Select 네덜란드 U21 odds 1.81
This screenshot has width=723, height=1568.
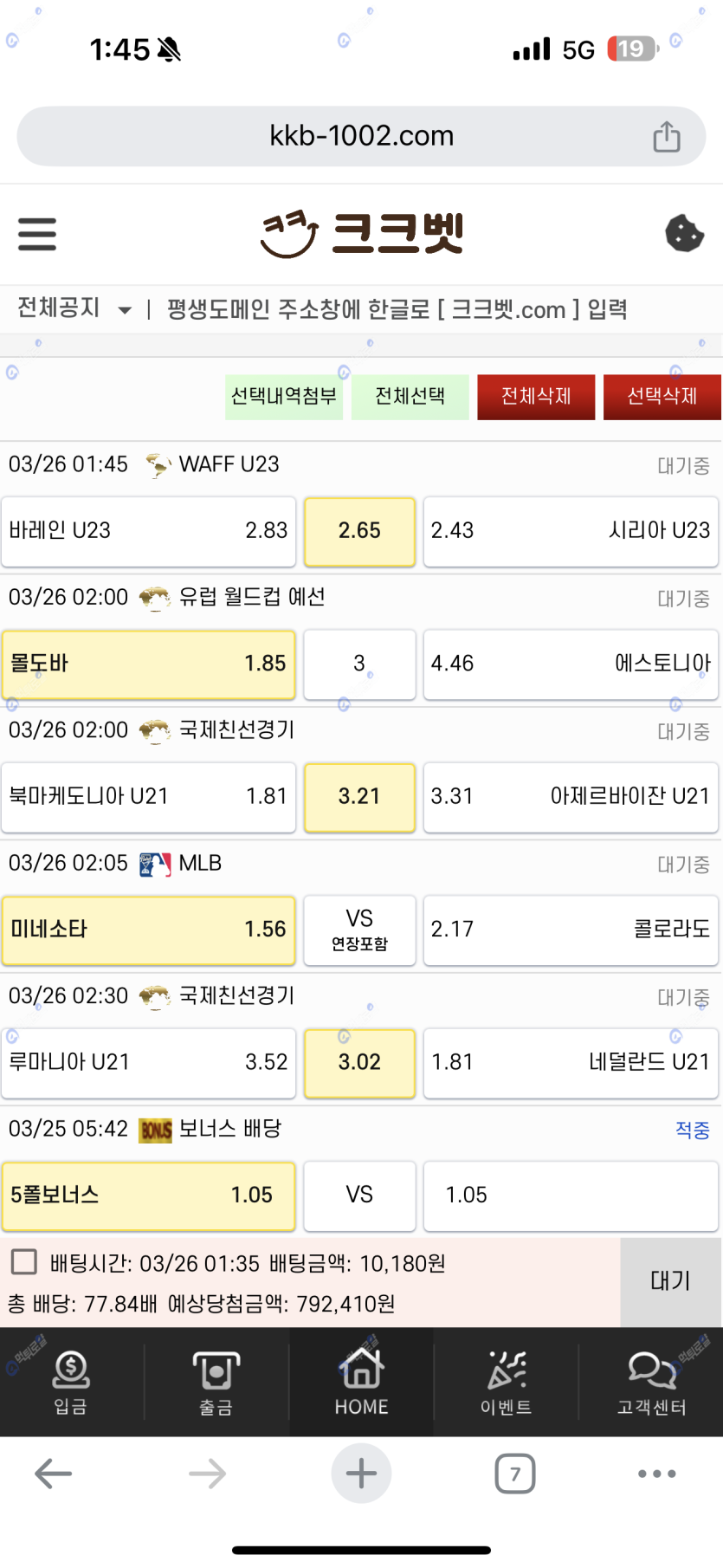click(x=570, y=1062)
